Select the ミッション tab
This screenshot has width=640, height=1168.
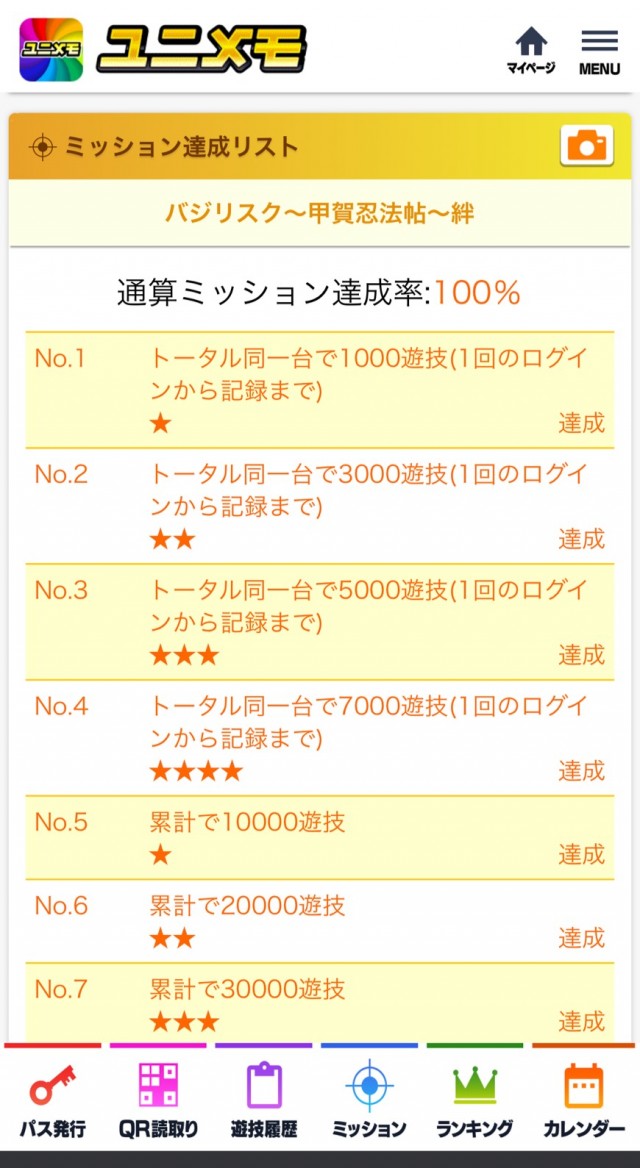pos(369,1099)
